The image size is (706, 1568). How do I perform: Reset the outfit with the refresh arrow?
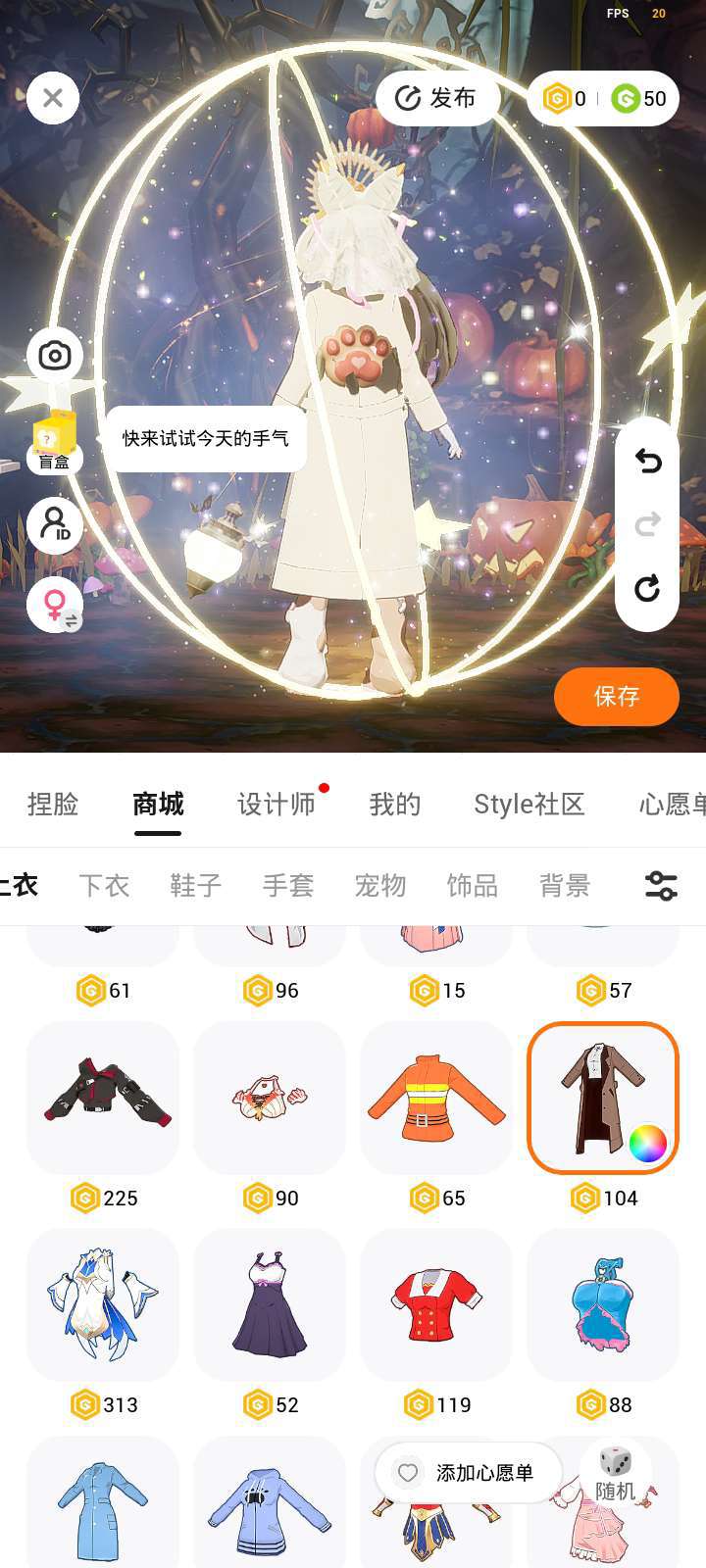[x=647, y=588]
